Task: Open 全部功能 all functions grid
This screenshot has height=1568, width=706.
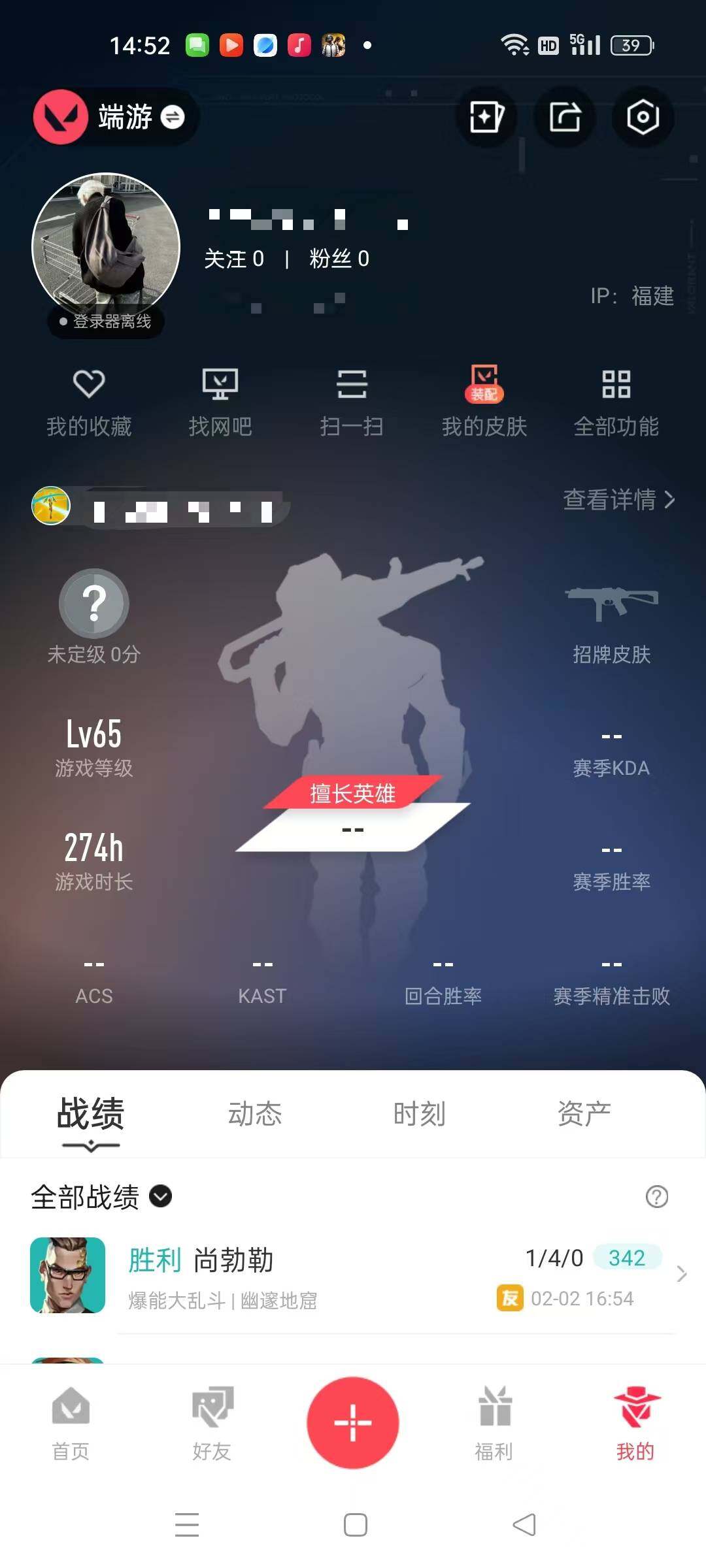Action: pos(615,400)
